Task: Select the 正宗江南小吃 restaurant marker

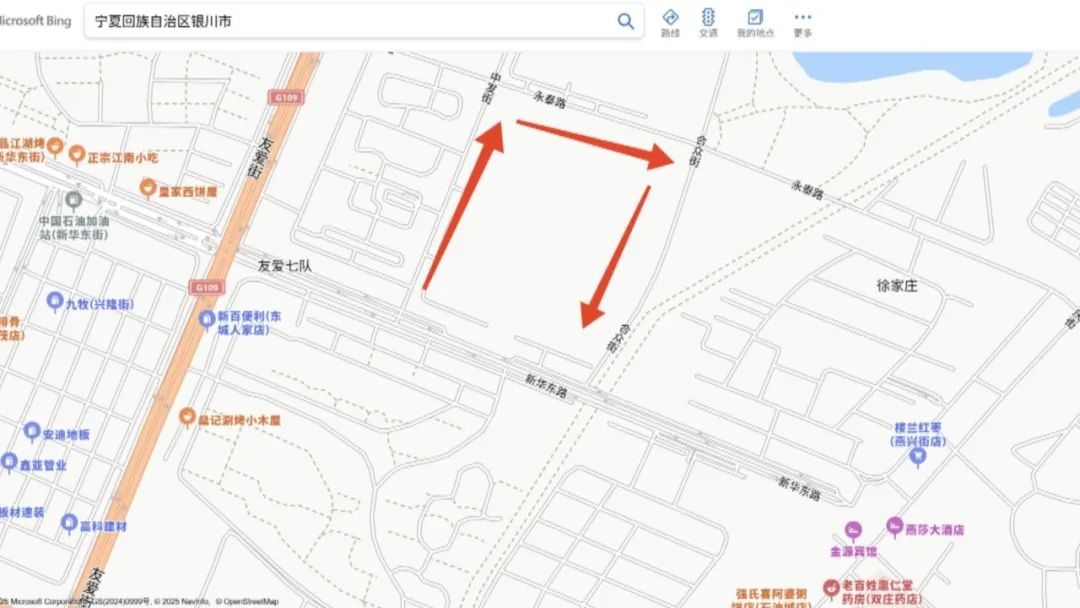Action: (77, 155)
